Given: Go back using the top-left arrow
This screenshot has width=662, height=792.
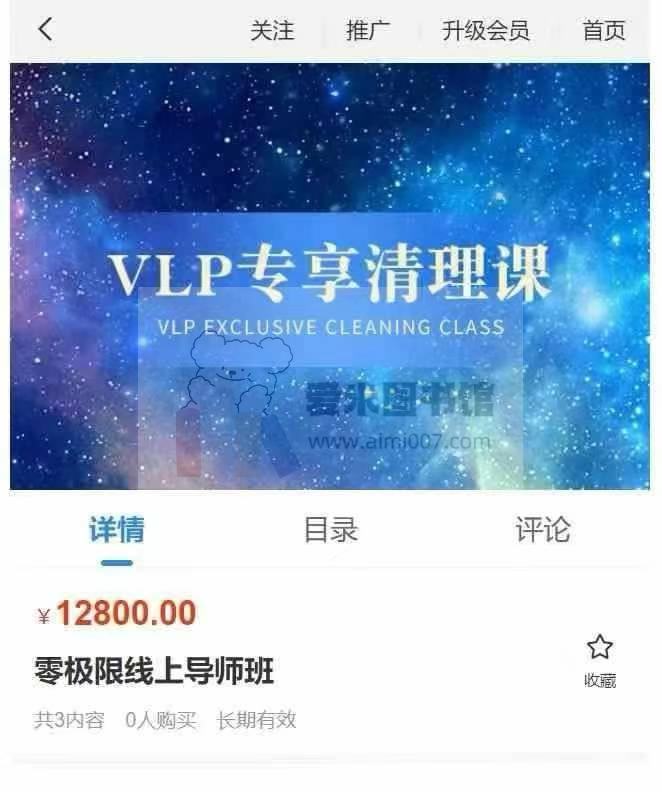Looking at the screenshot, I should [44, 30].
